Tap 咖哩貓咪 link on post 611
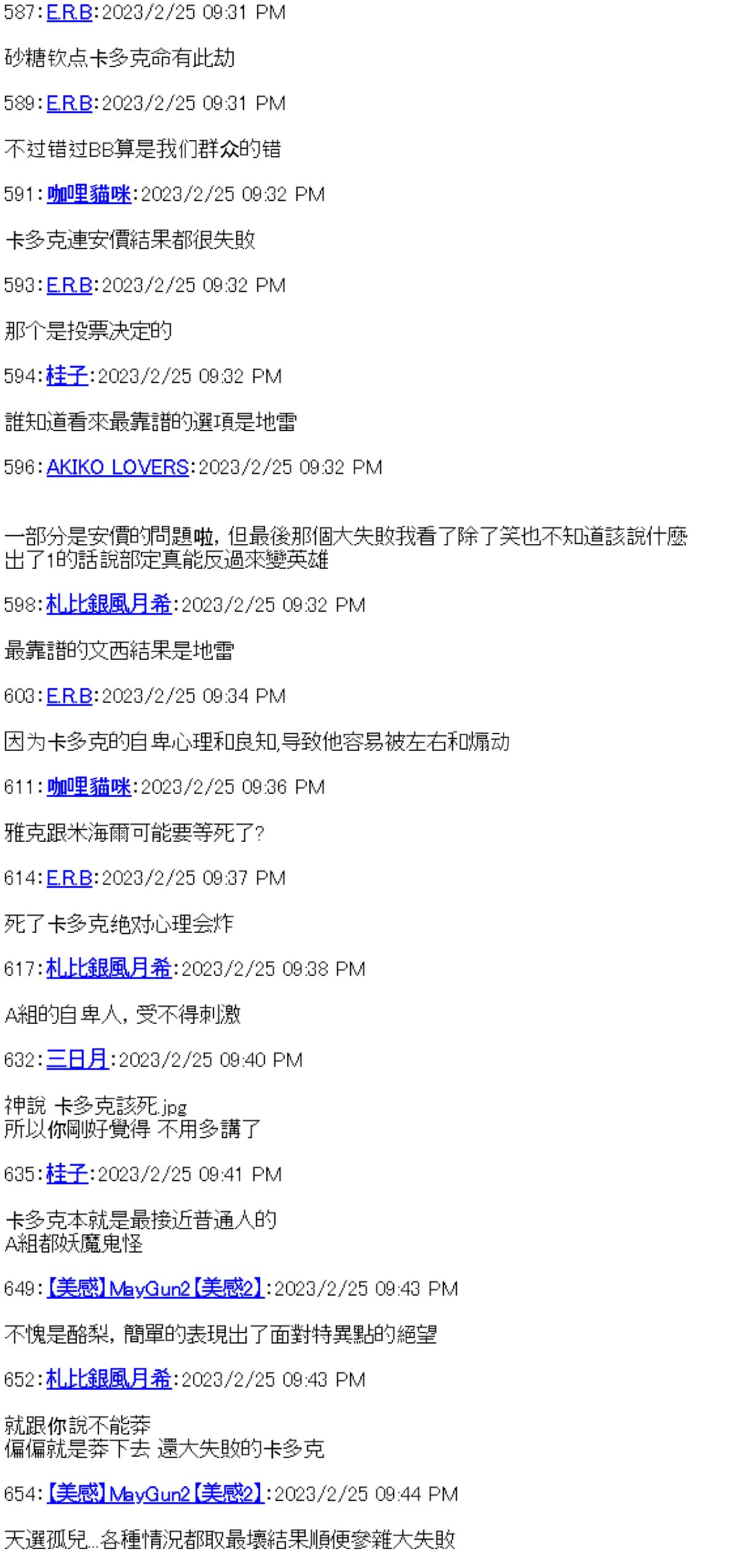Screen dimensions: 738x1568 (89, 787)
